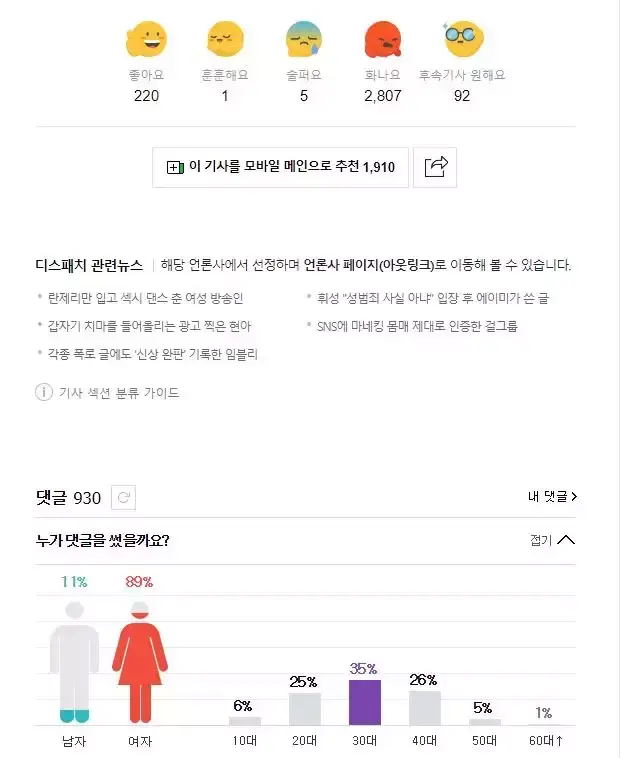Viewport: 620px width, 758px height.
Task: Share this article
Action: [435, 167]
